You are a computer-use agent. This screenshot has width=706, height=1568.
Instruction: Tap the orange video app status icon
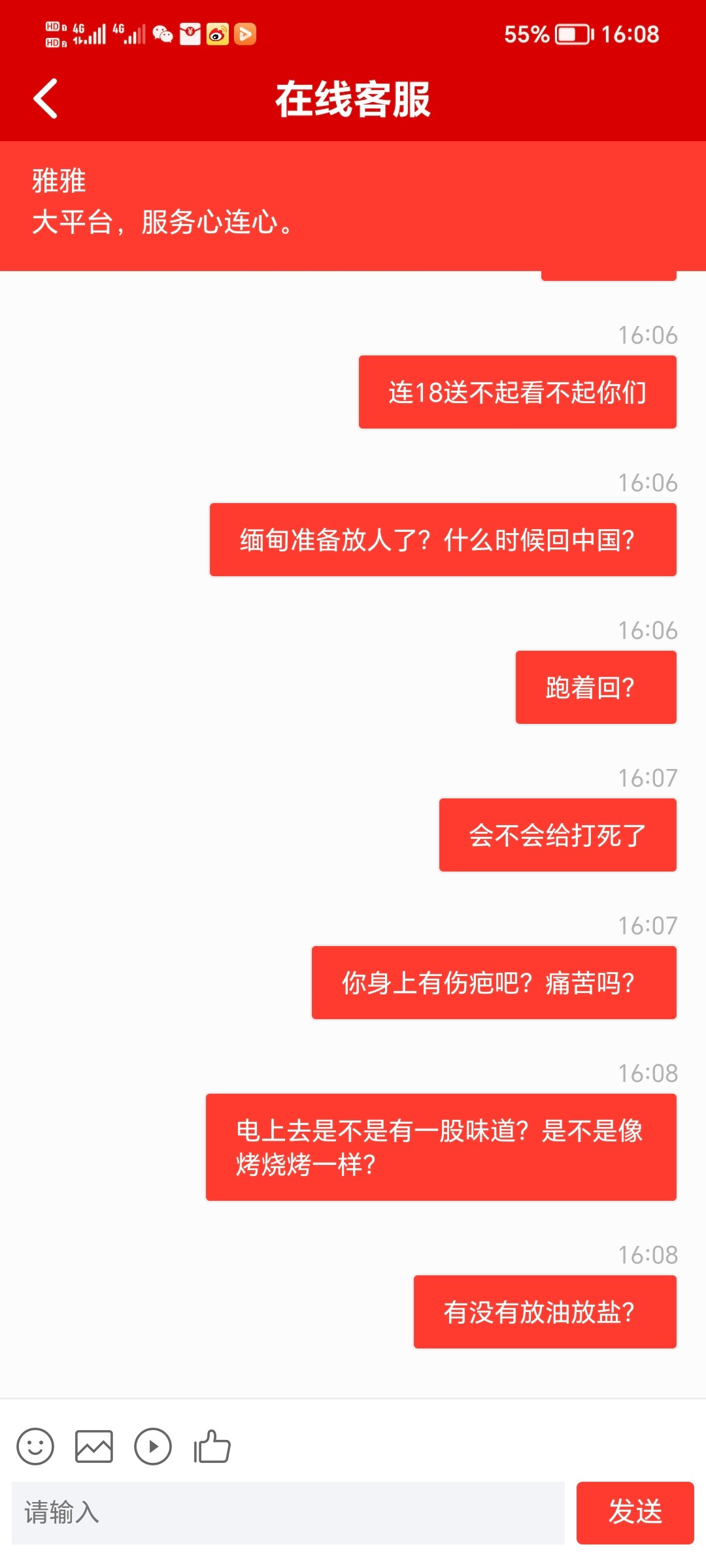(x=245, y=34)
